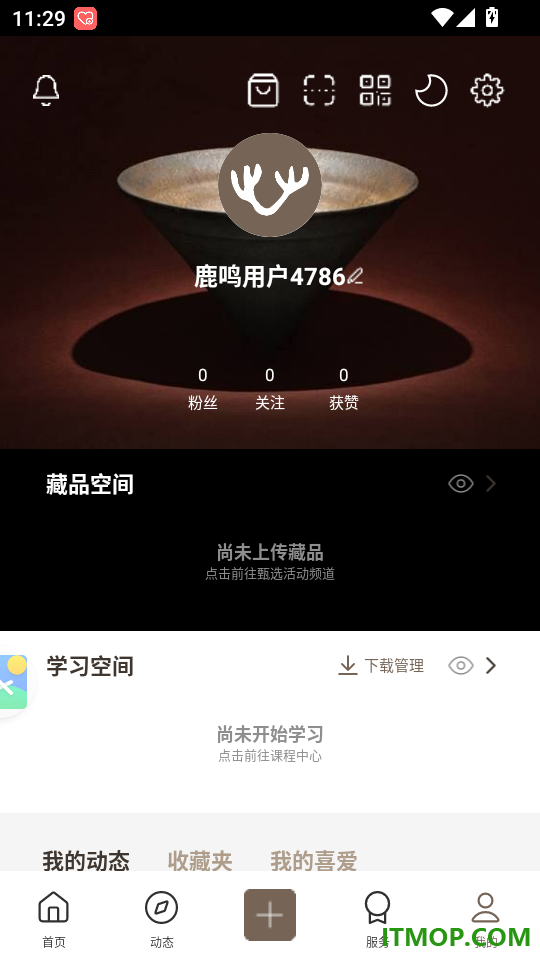Show my QR code

375,91
